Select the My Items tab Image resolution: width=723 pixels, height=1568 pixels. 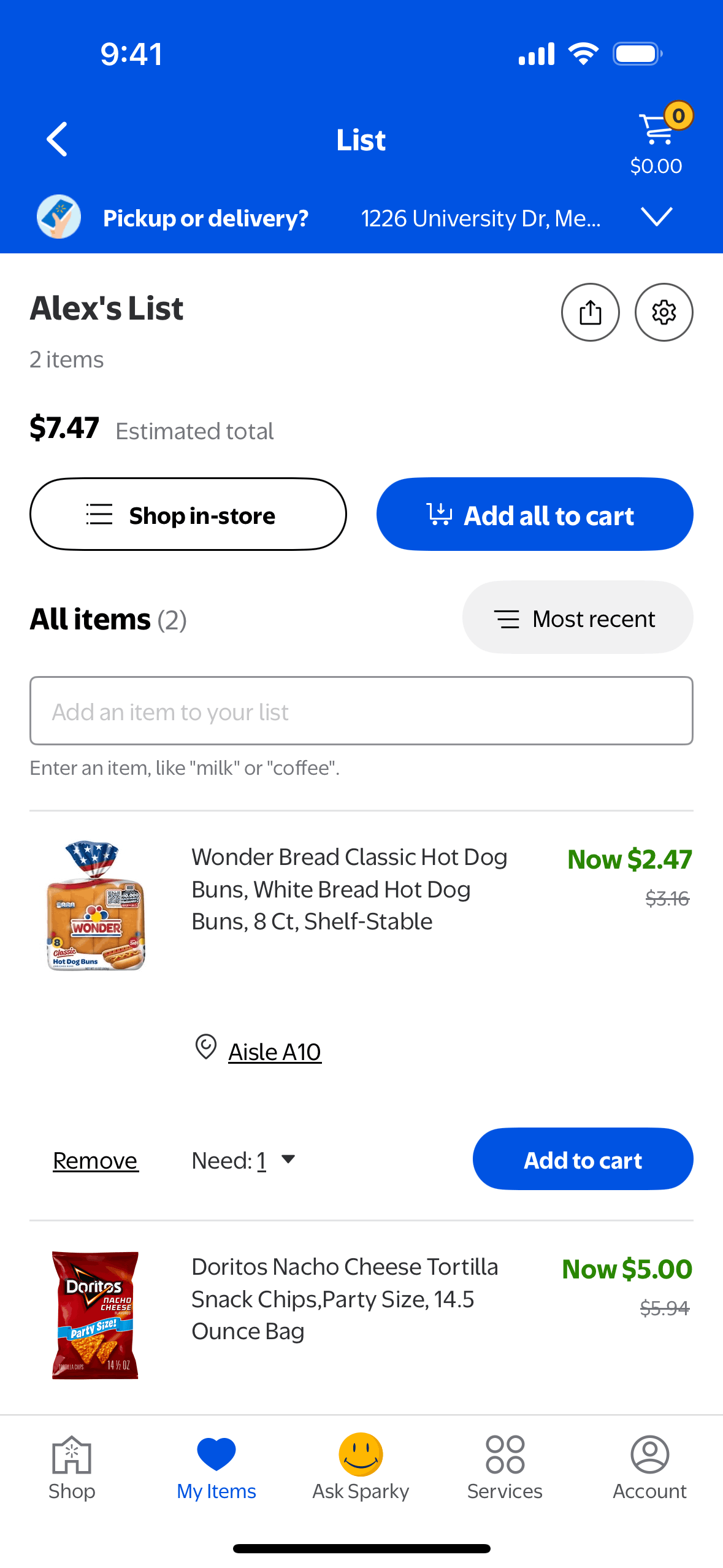216,1467
